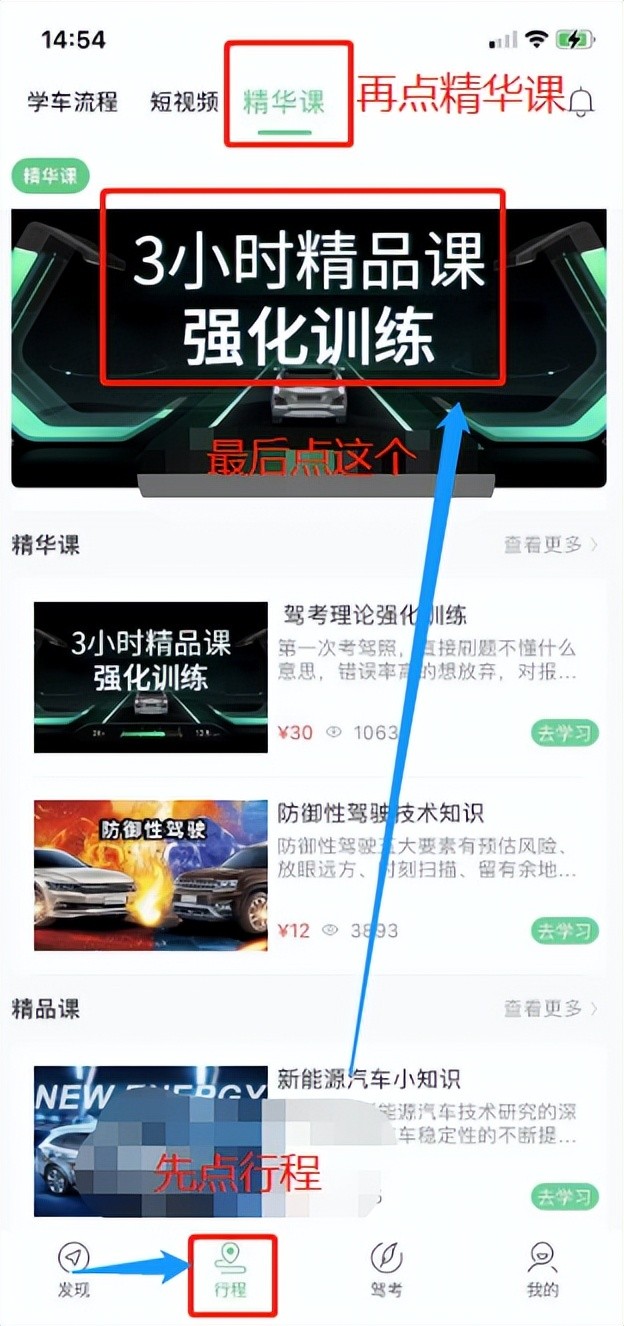Open the notifications bell
The image size is (624, 1326).
[581, 102]
